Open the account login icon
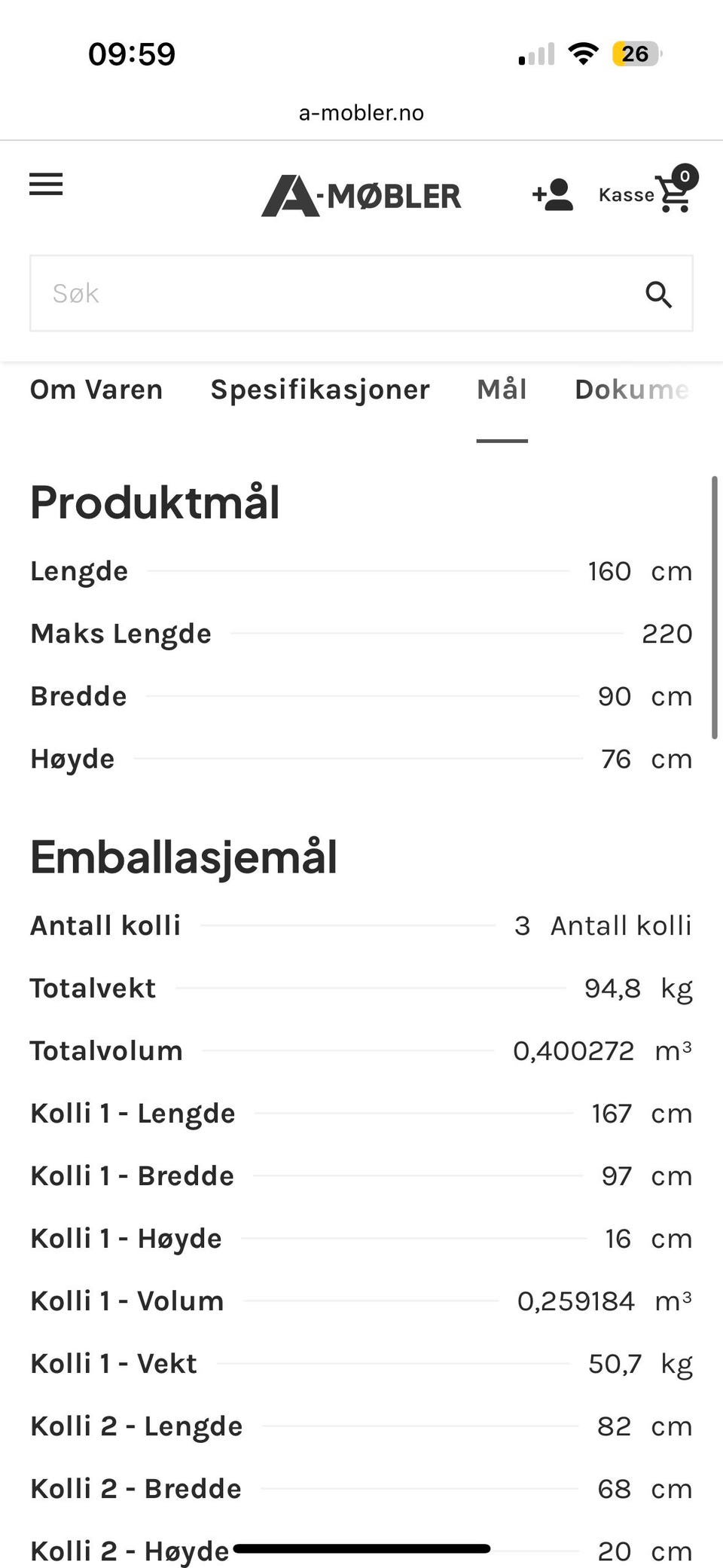Image resolution: width=723 pixels, height=1568 pixels. coord(553,195)
